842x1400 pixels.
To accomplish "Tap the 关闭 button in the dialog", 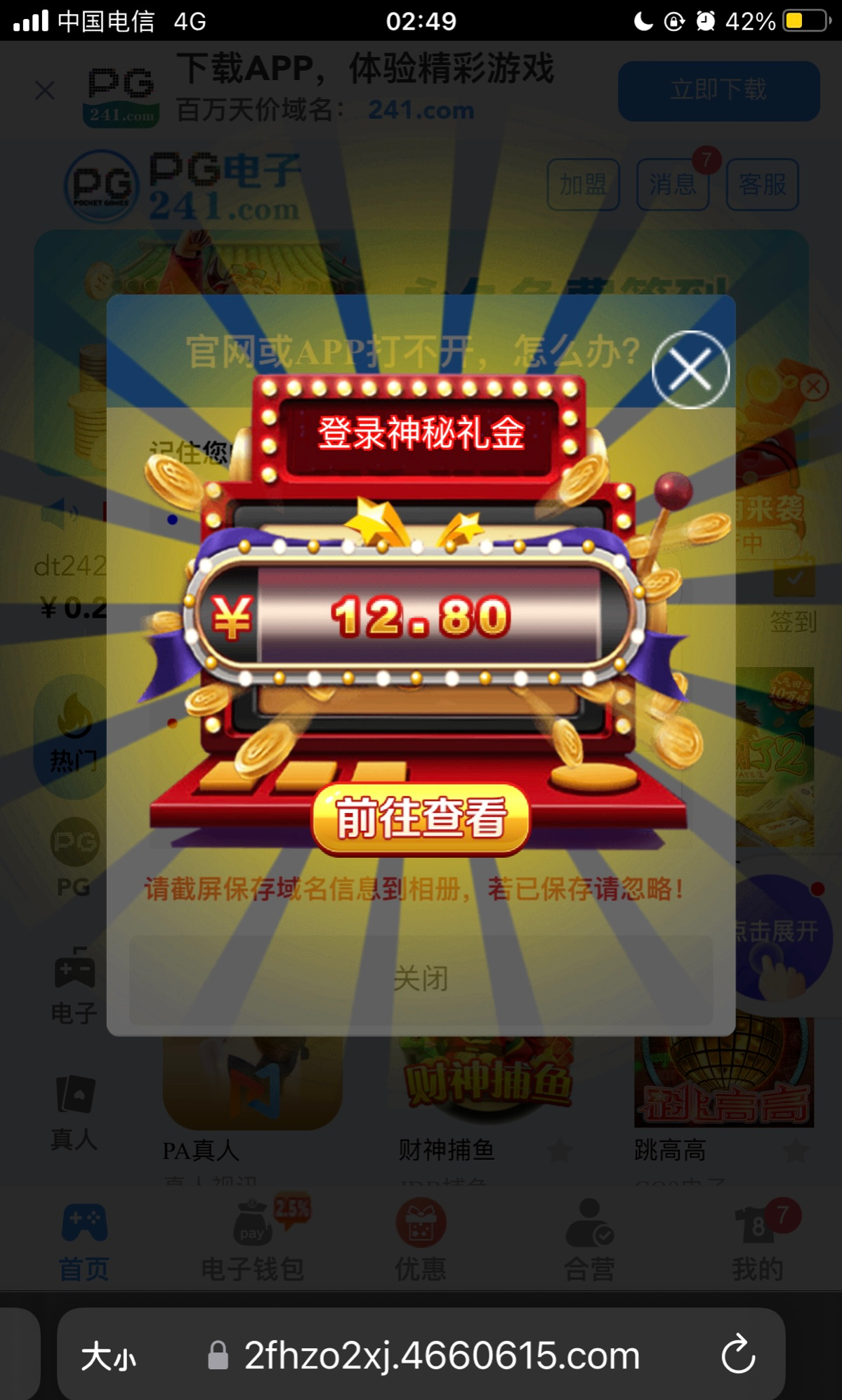I will coord(421,978).
